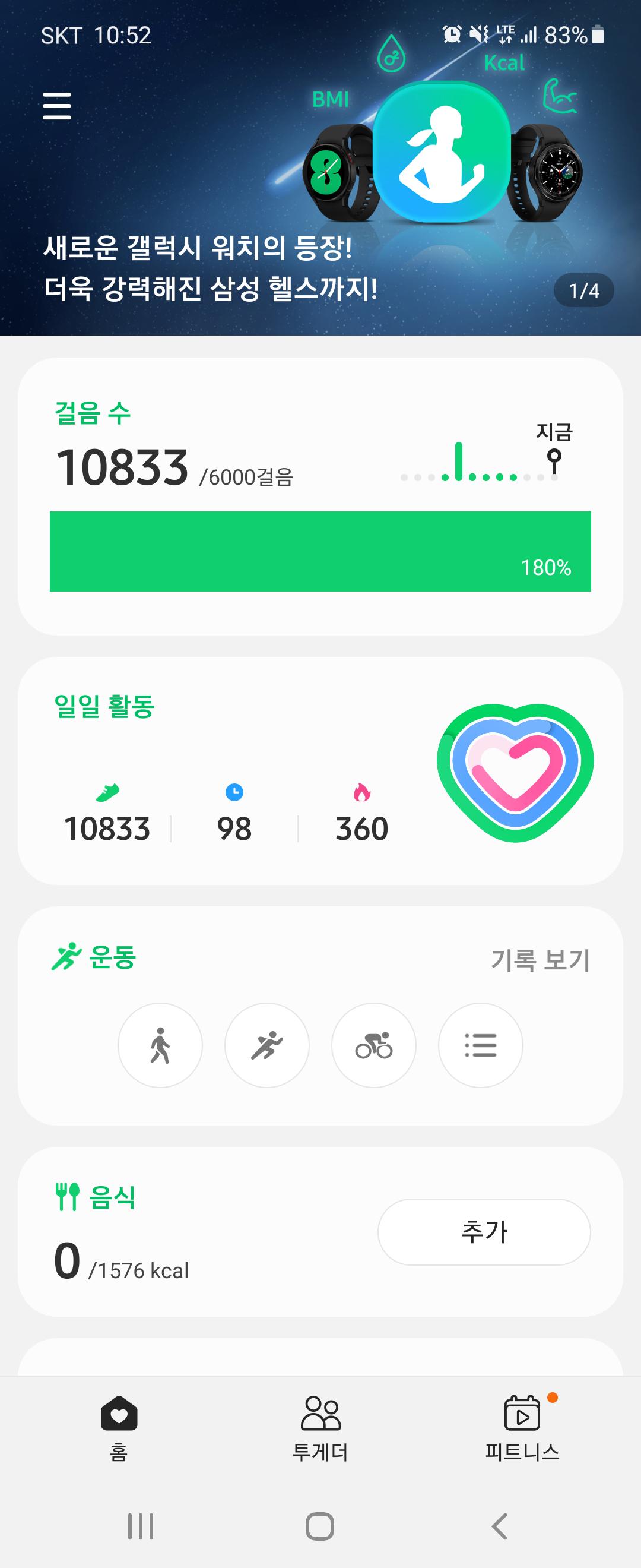Open the full exercise list
Image resolution: width=641 pixels, height=1568 pixels.
pyautogui.click(x=480, y=1045)
